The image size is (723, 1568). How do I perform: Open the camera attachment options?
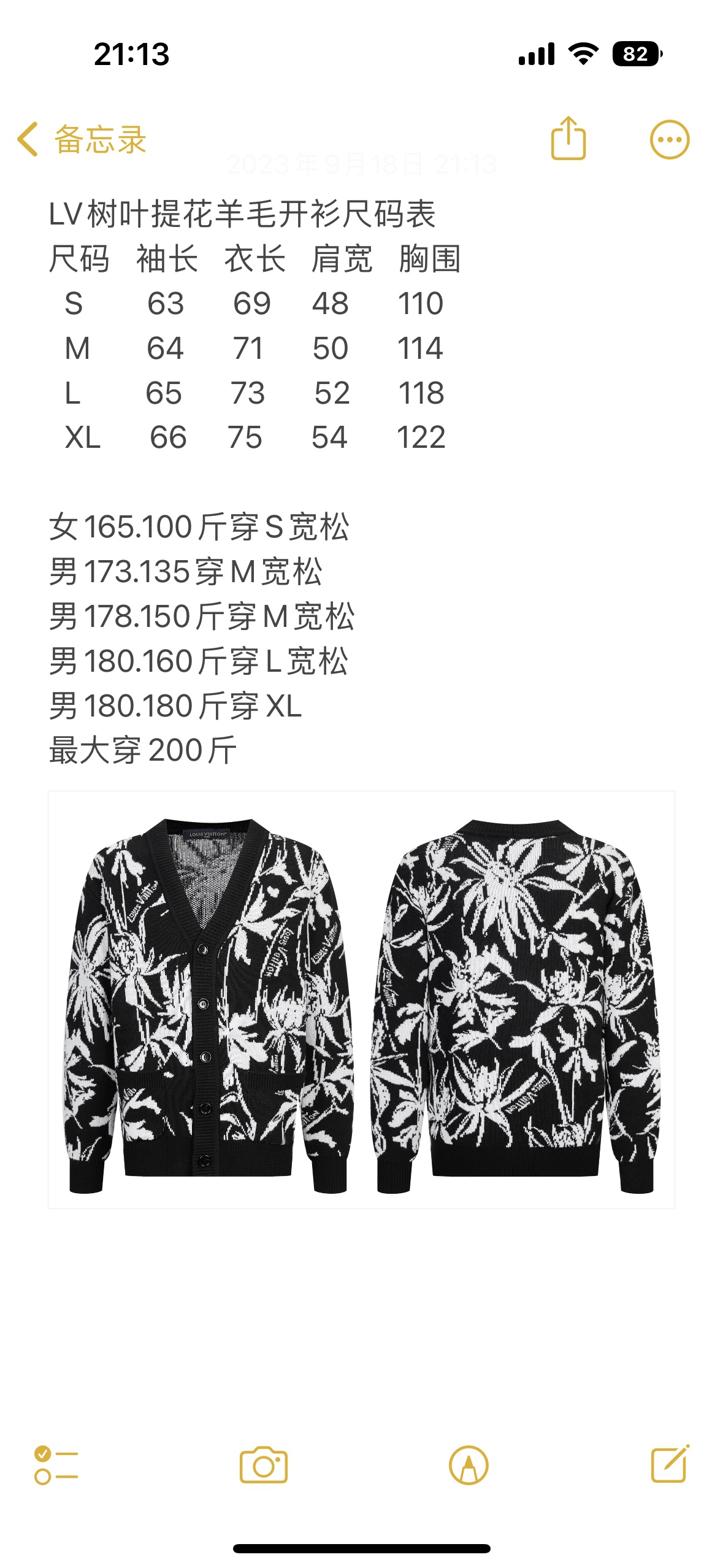[263, 1465]
